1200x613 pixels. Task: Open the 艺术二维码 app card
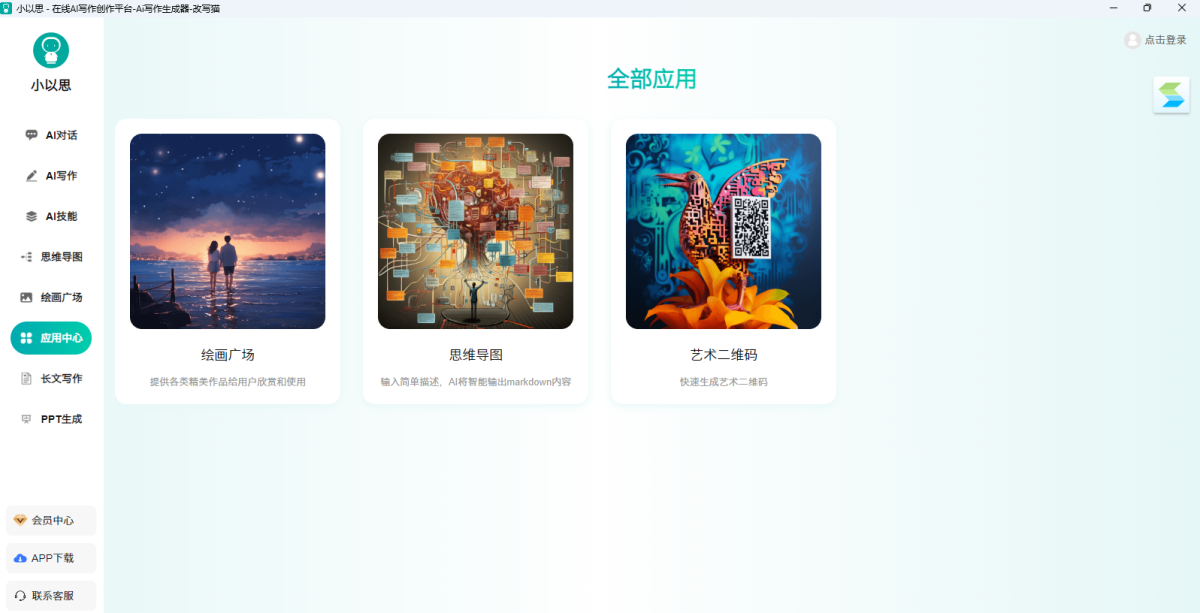723,261
